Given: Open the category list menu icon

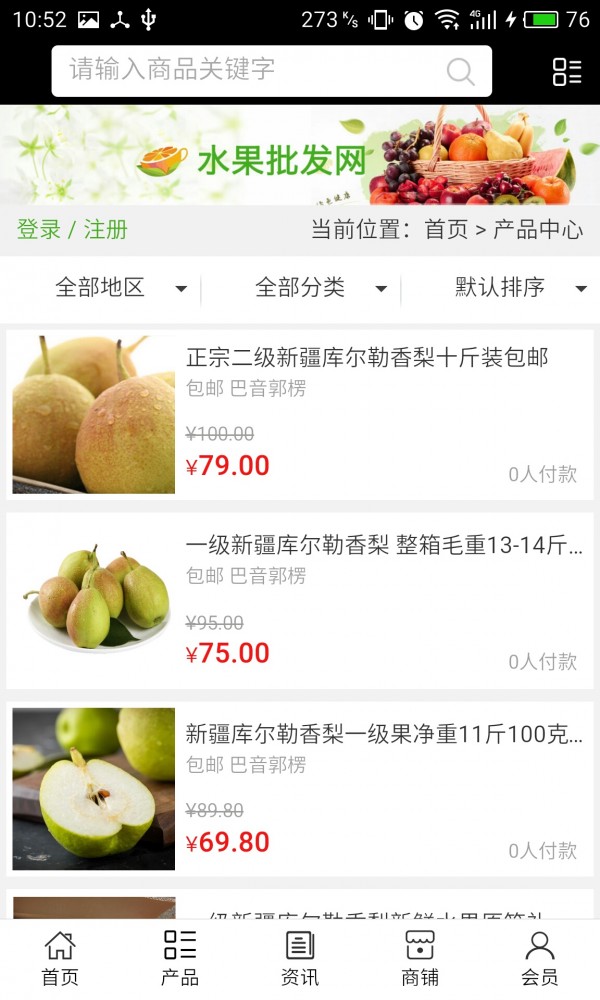Looking at the screenshot, I should coord(567,71).
